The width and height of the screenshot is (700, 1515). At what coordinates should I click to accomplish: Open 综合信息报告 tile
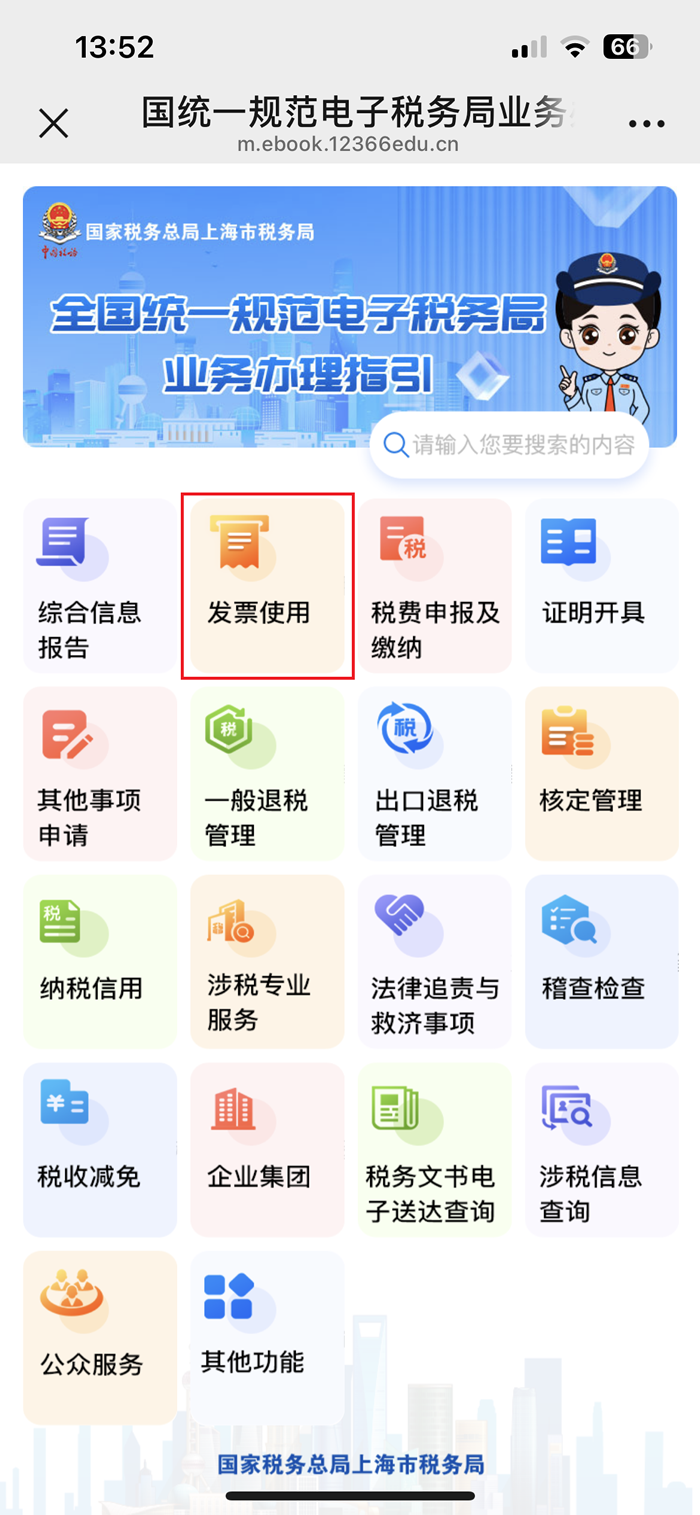(99, 586)
